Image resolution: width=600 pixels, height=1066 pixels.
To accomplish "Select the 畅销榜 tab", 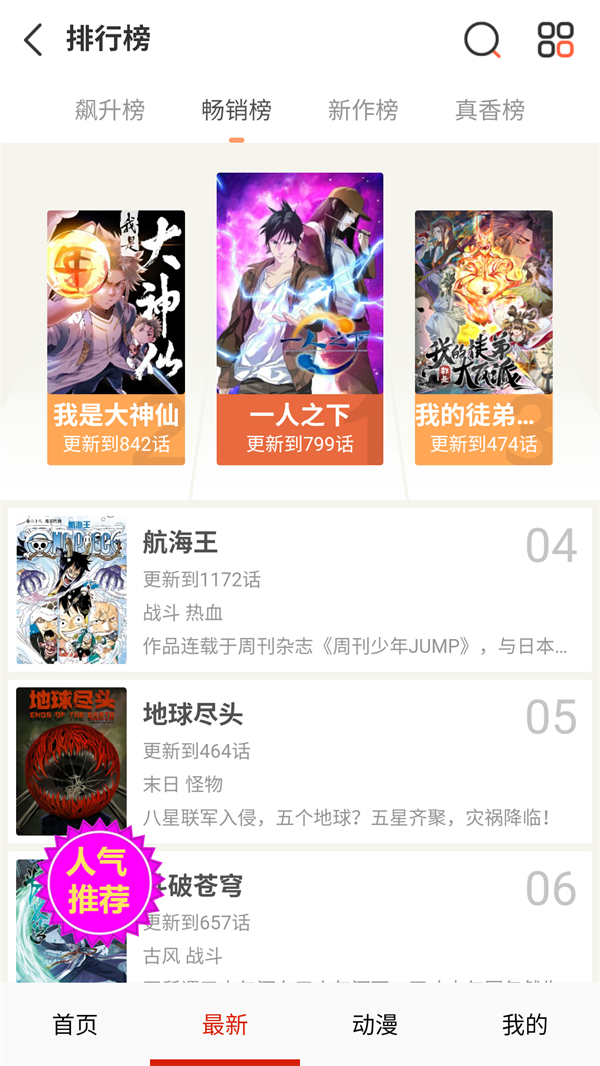I will (x=236, y=110).
